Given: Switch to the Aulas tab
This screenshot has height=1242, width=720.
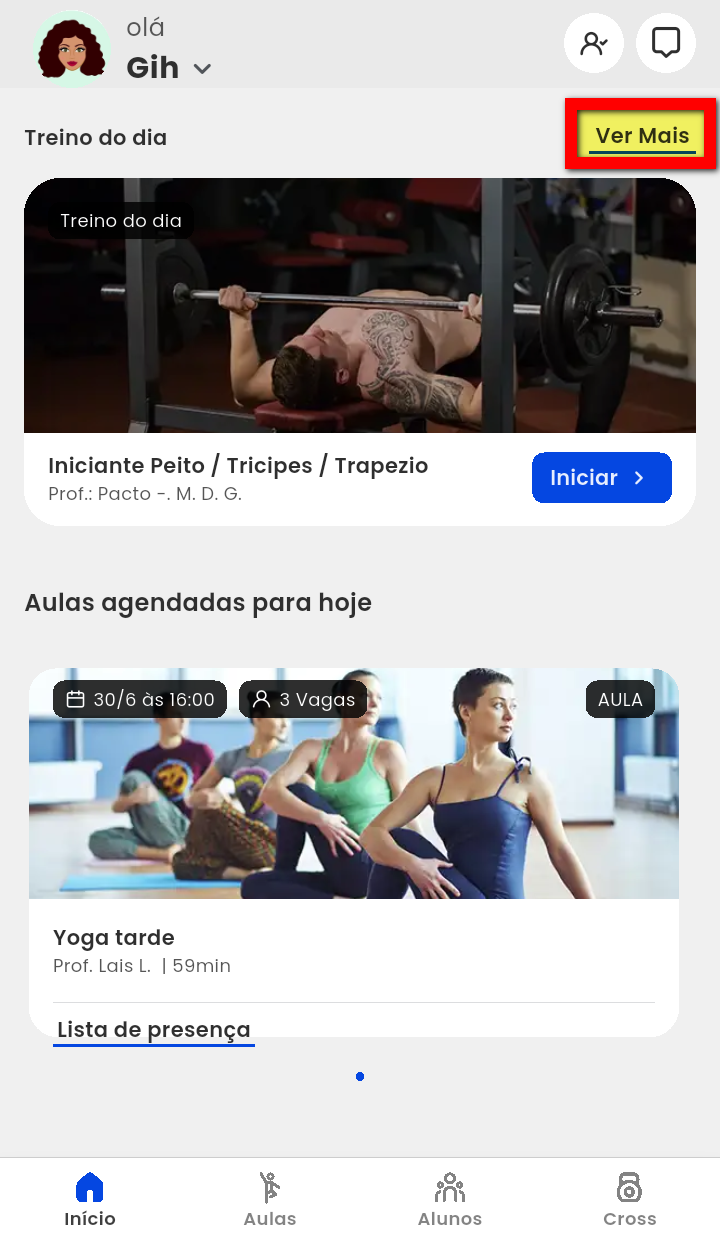Looking at the screenshot, I should point(270,1199).
